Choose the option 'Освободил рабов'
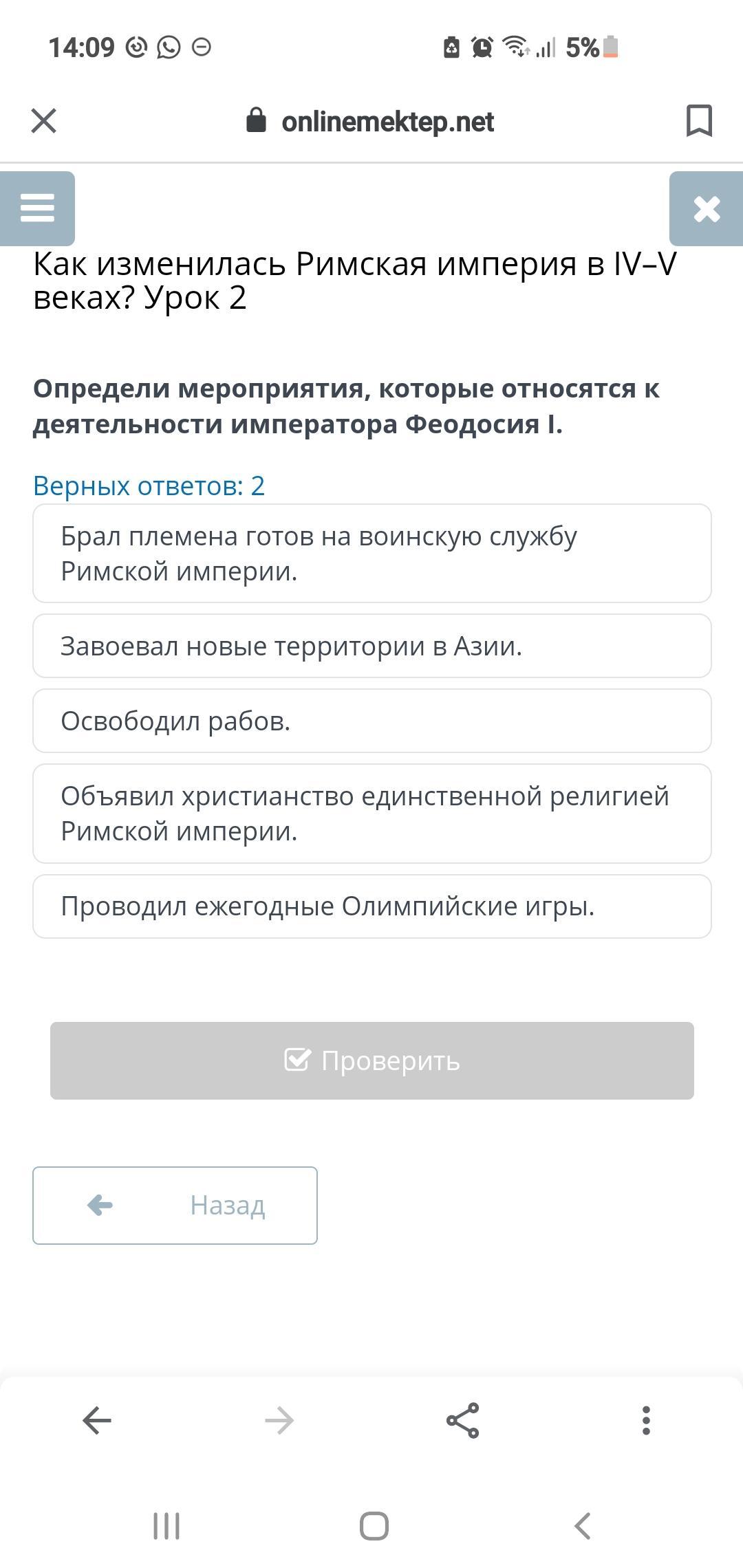743x1568 pixels. tap(372, 721)
